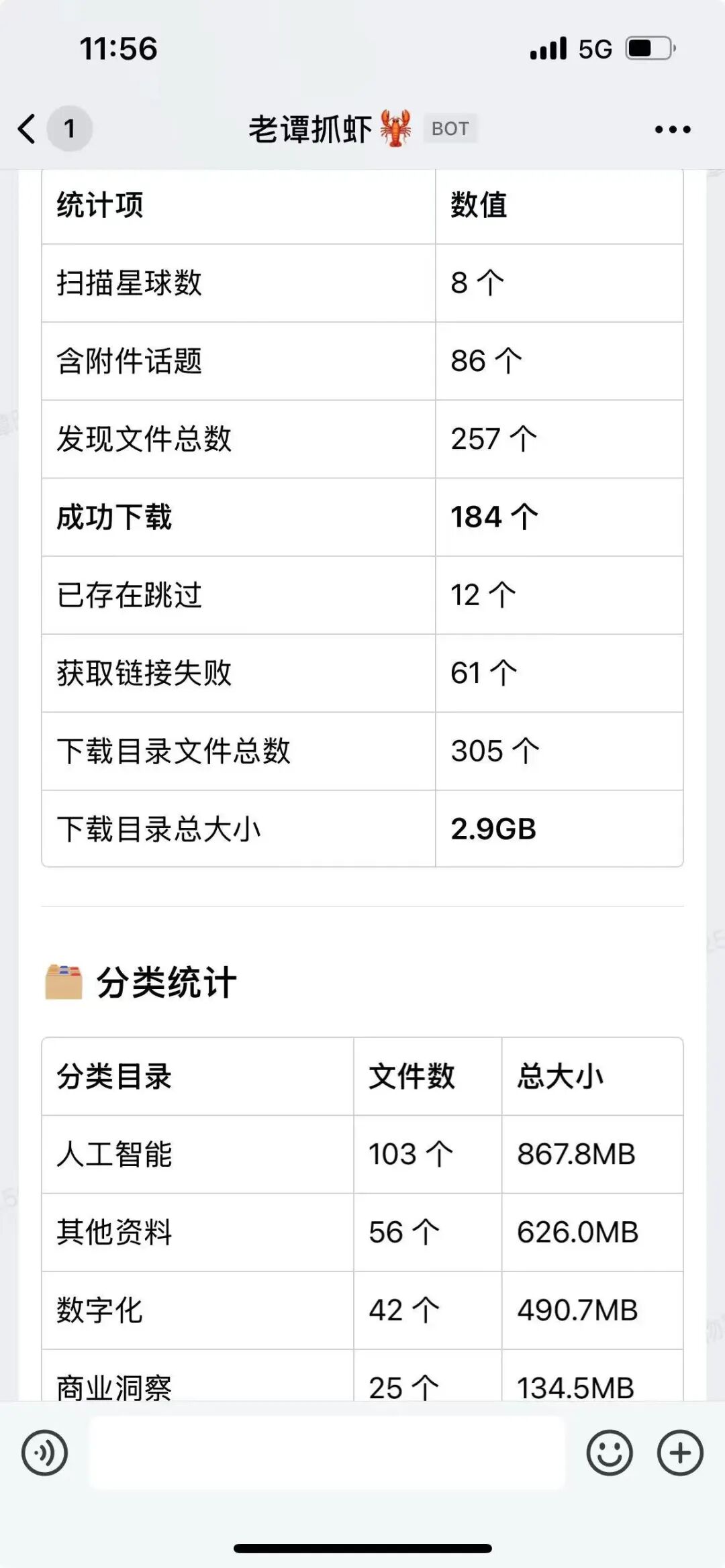The width and height of the screenshot is (725, 1568).
Task: Open the three-dot overflow menu
Action: coord(673,129)
